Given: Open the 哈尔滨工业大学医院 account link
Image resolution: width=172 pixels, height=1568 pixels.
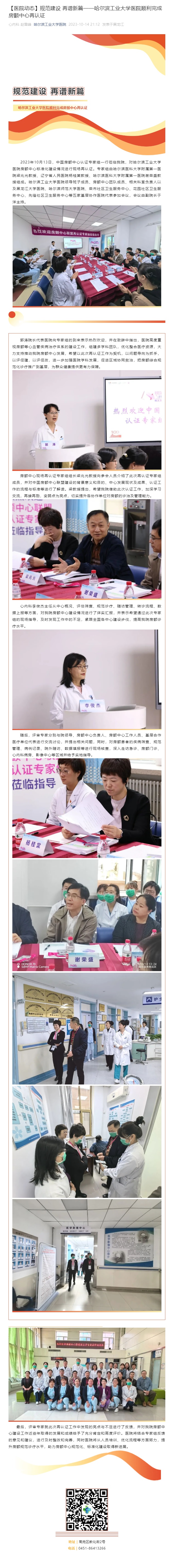Looking at the screenshot, I should click(50, 25).
